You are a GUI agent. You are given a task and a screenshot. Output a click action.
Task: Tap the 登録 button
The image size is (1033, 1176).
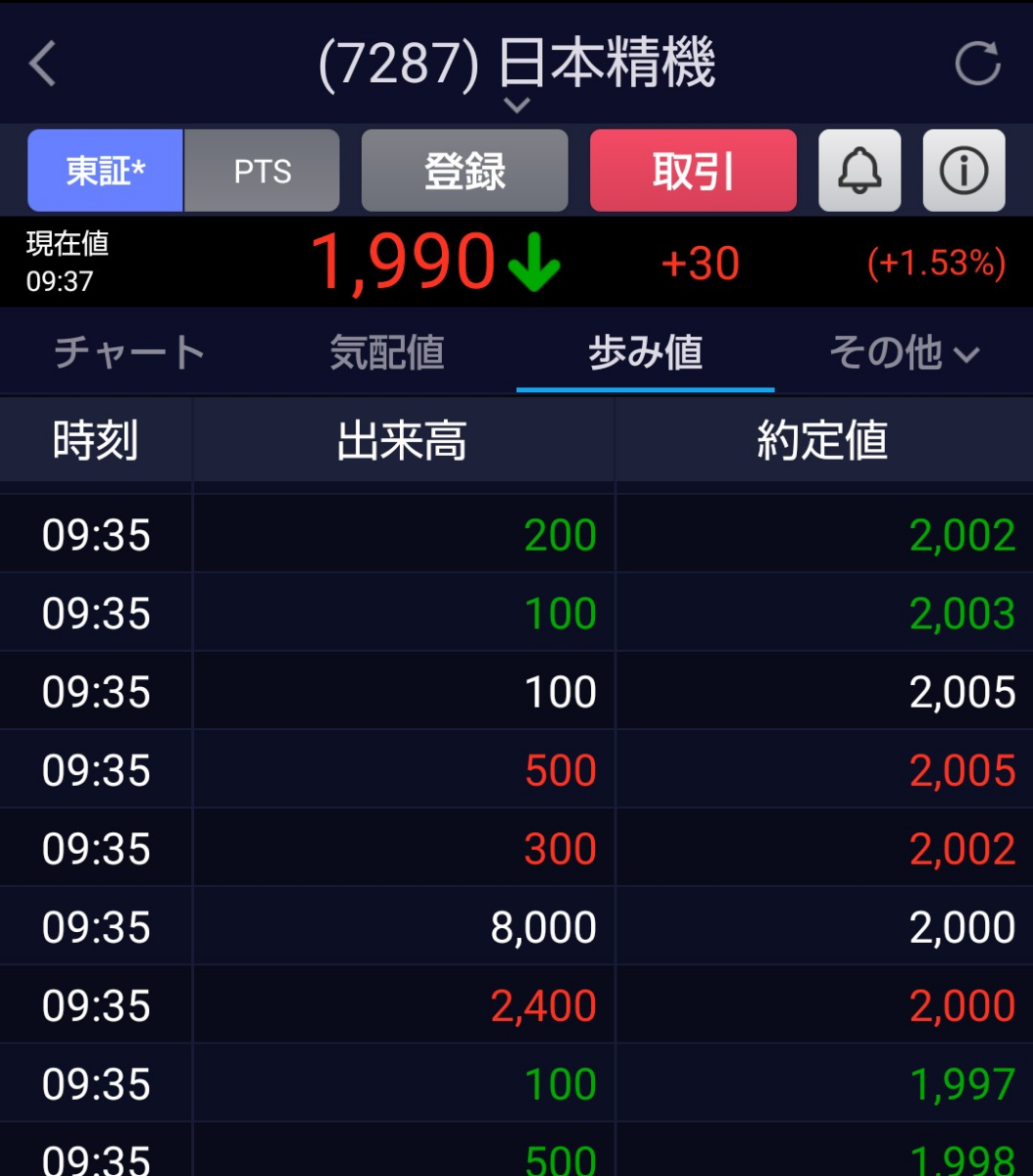point(465,171)
